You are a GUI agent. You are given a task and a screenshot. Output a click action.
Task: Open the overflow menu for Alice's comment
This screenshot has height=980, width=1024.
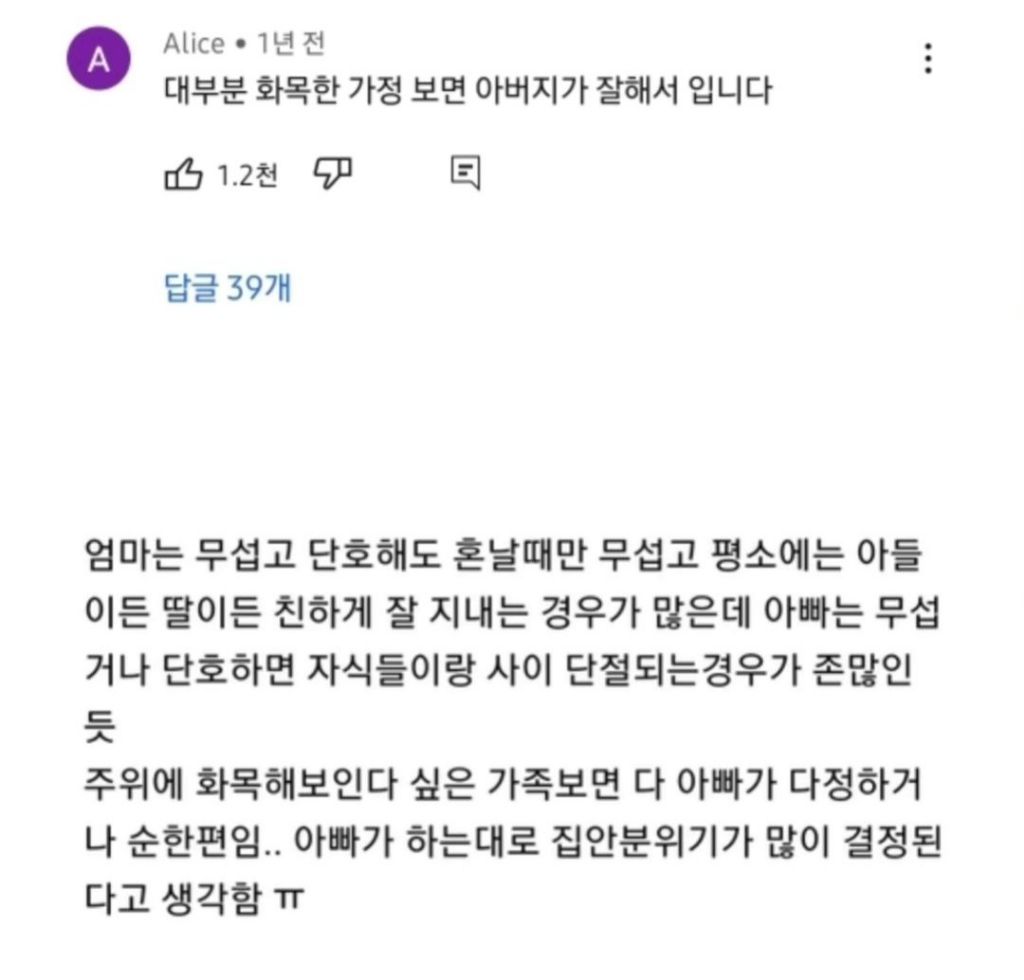(930, 60)
